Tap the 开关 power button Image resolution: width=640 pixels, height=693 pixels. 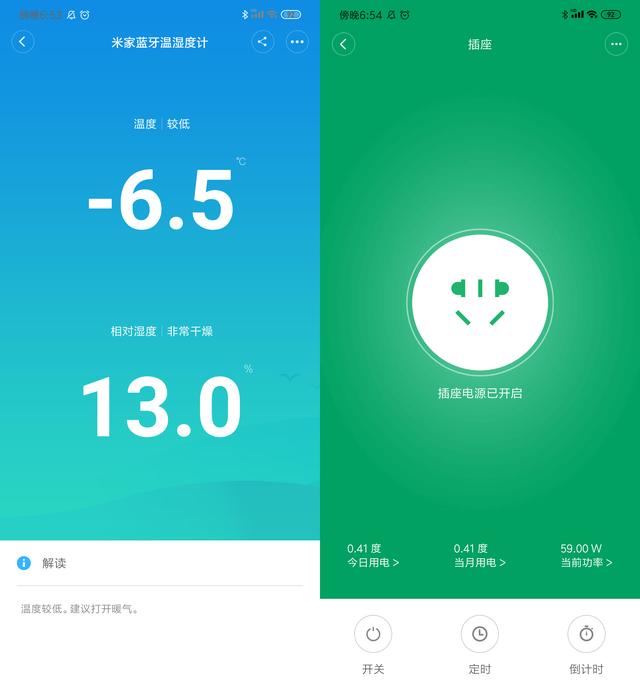[373, 634]
